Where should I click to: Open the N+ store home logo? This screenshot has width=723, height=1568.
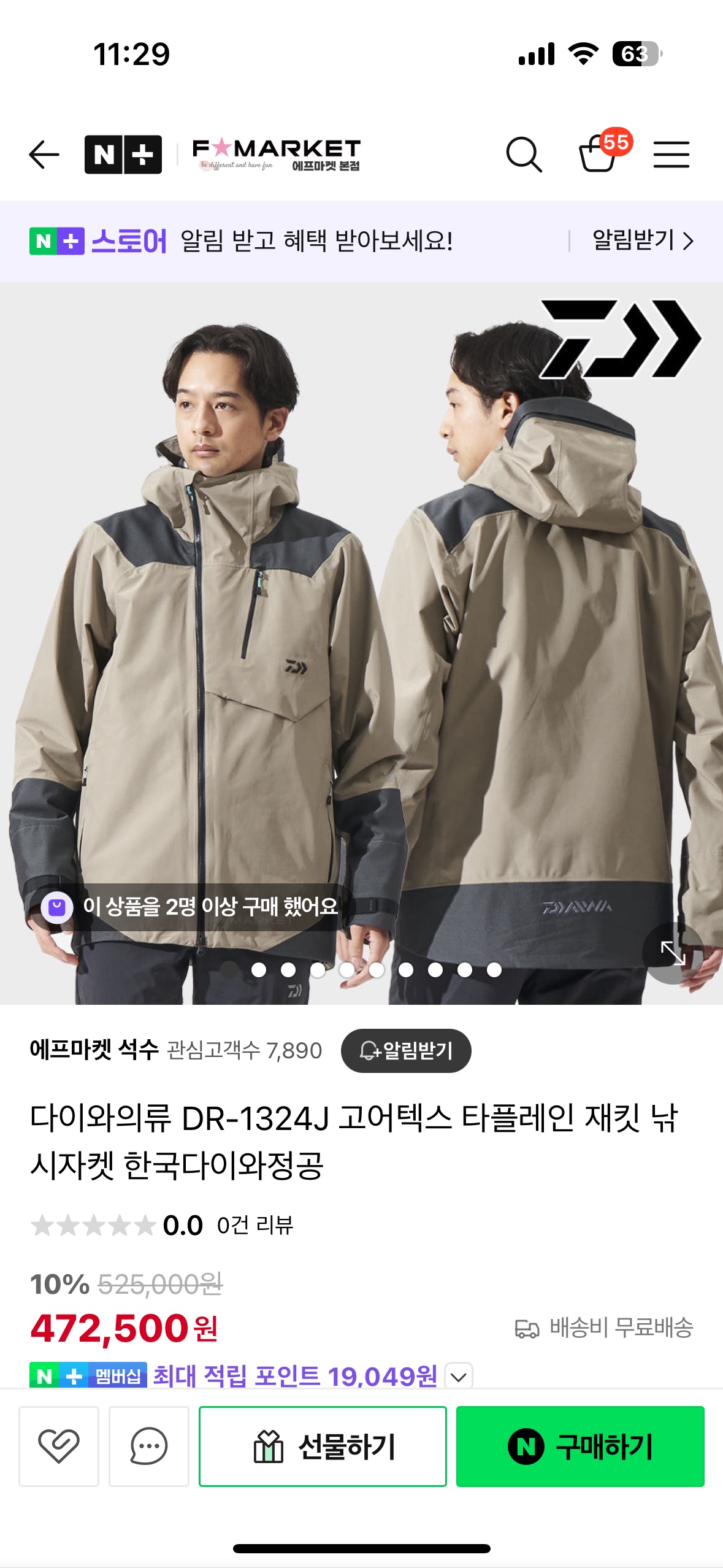pyautogui.click(x=123, y=154)
